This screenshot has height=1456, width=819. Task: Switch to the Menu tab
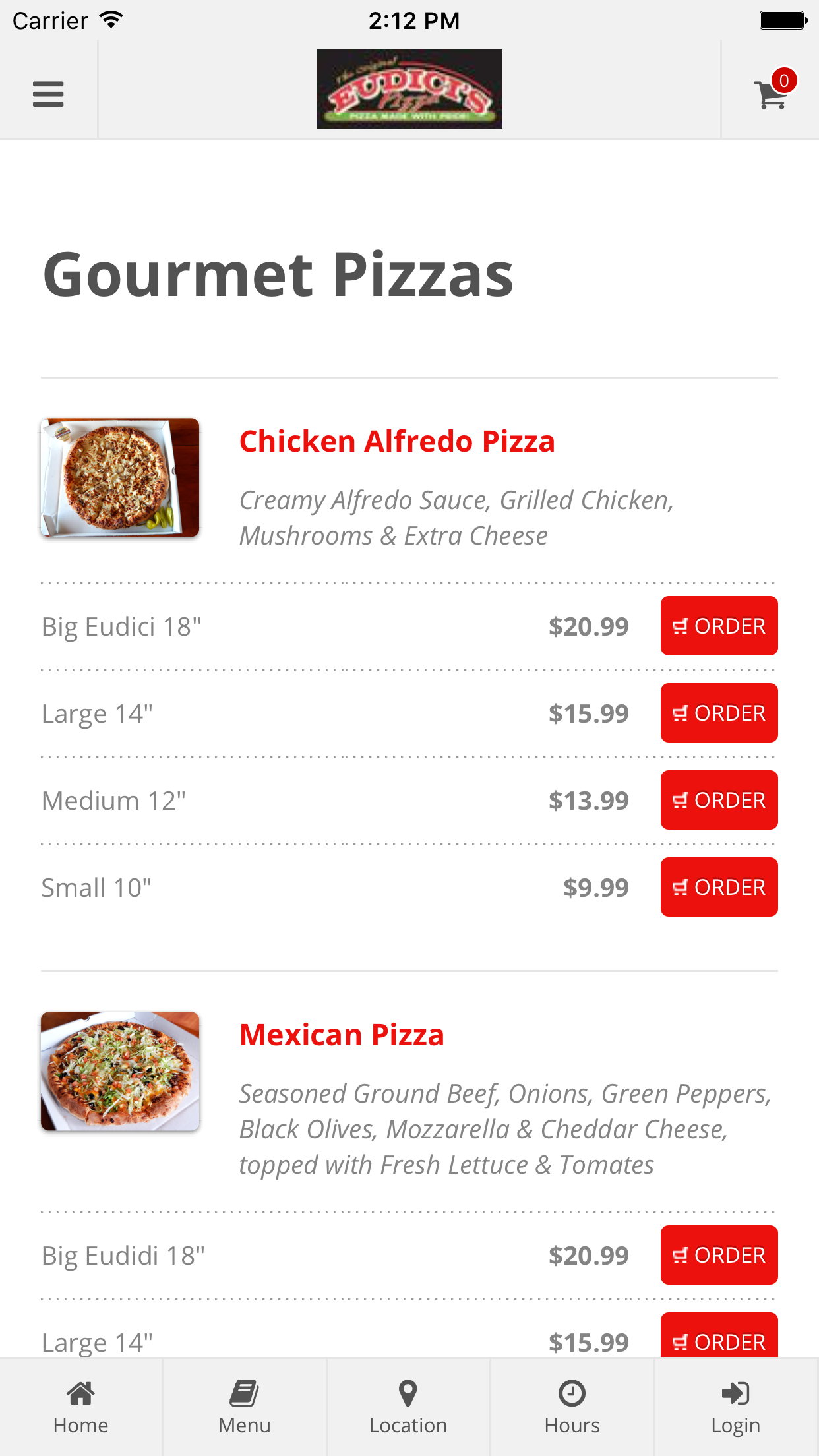click(245, 1407)
